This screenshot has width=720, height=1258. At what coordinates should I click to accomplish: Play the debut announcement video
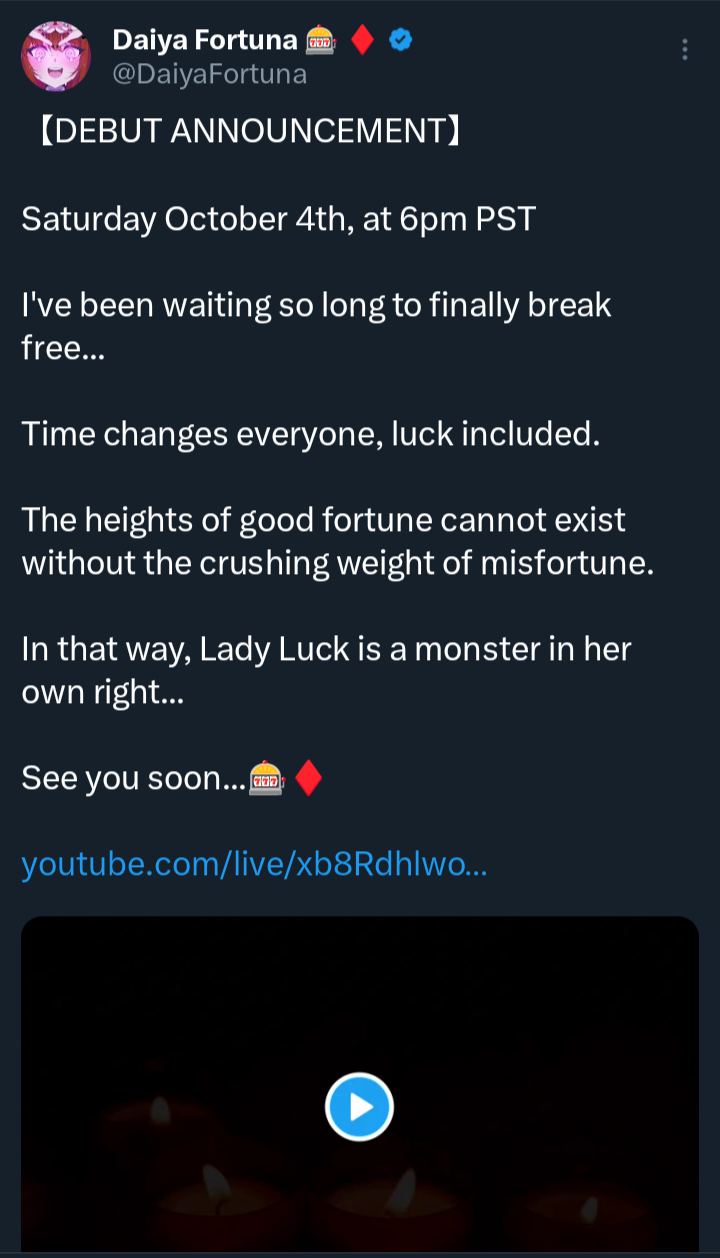(359, 1107)
